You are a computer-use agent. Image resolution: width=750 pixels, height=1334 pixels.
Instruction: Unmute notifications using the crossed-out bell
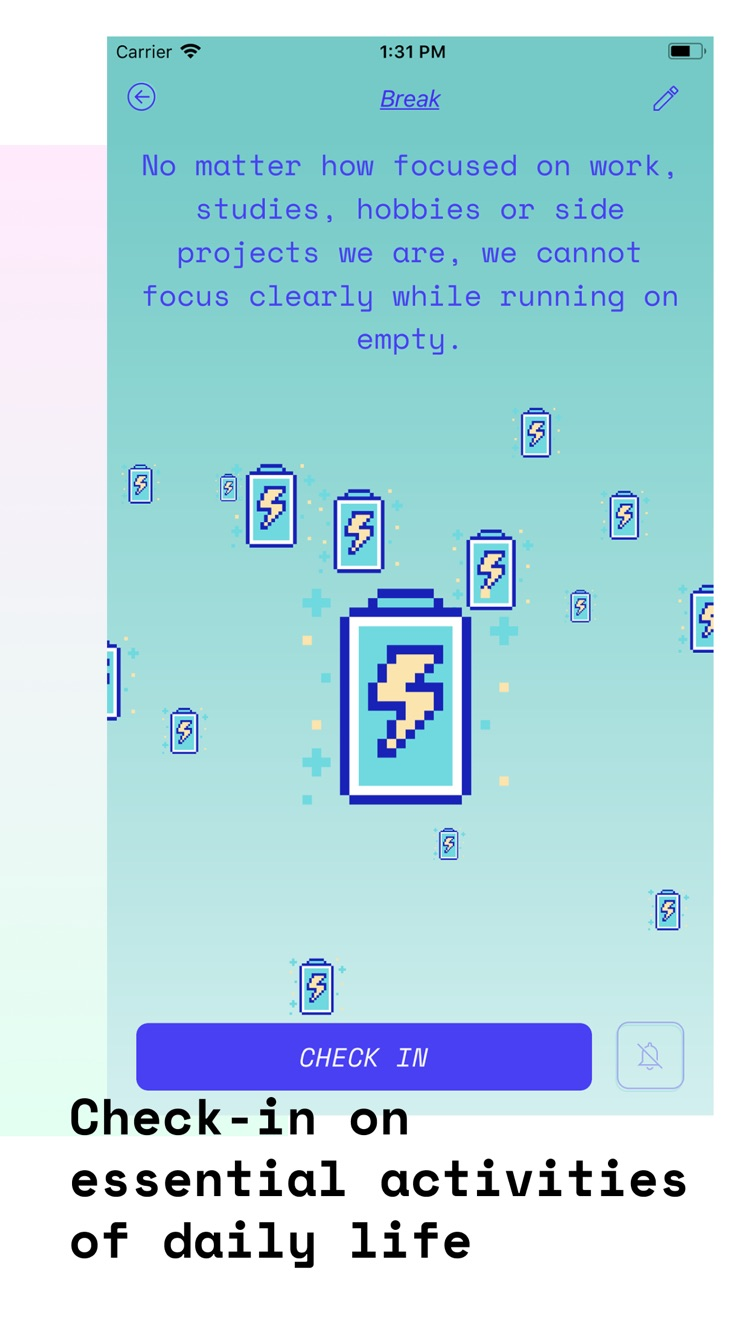(x=650, y=1056)
